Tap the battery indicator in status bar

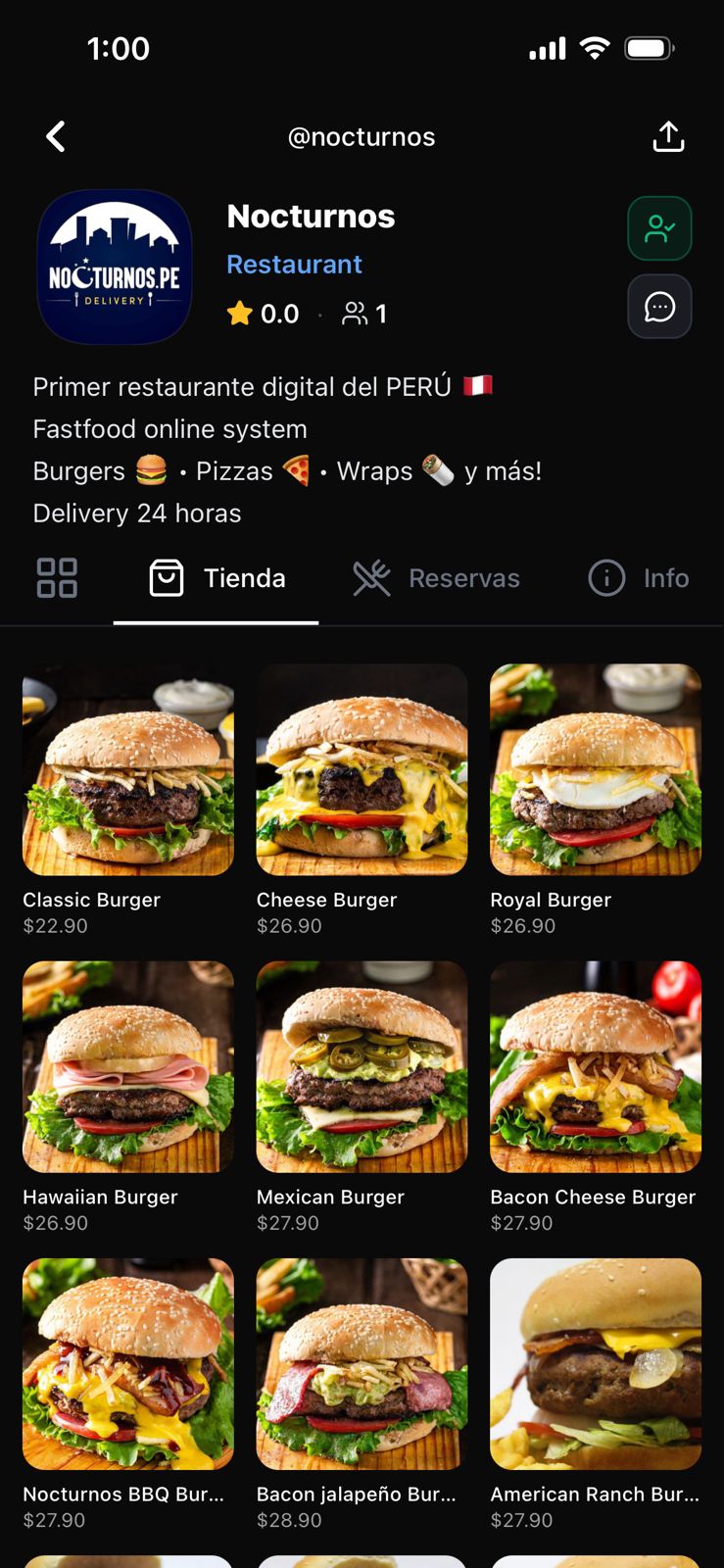[x=650, y=47]
